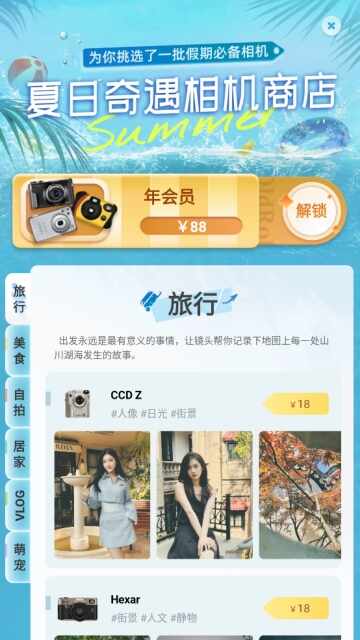View CCD Z sample photo of girl in blue dress
The image size is (360, 640).
point(102,495)
